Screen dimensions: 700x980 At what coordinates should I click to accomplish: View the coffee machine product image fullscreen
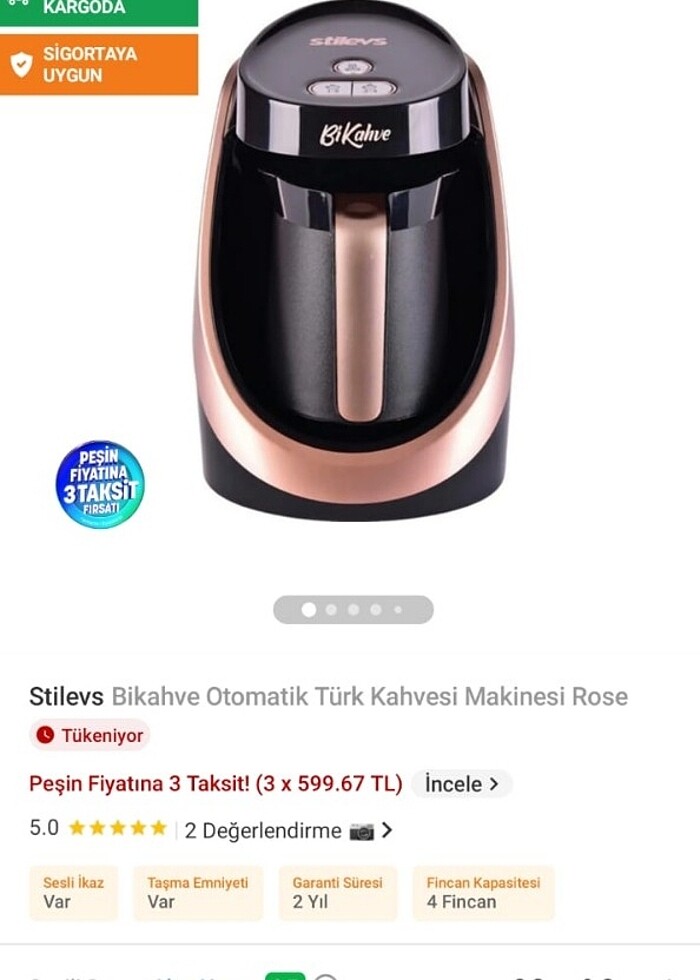352,270
